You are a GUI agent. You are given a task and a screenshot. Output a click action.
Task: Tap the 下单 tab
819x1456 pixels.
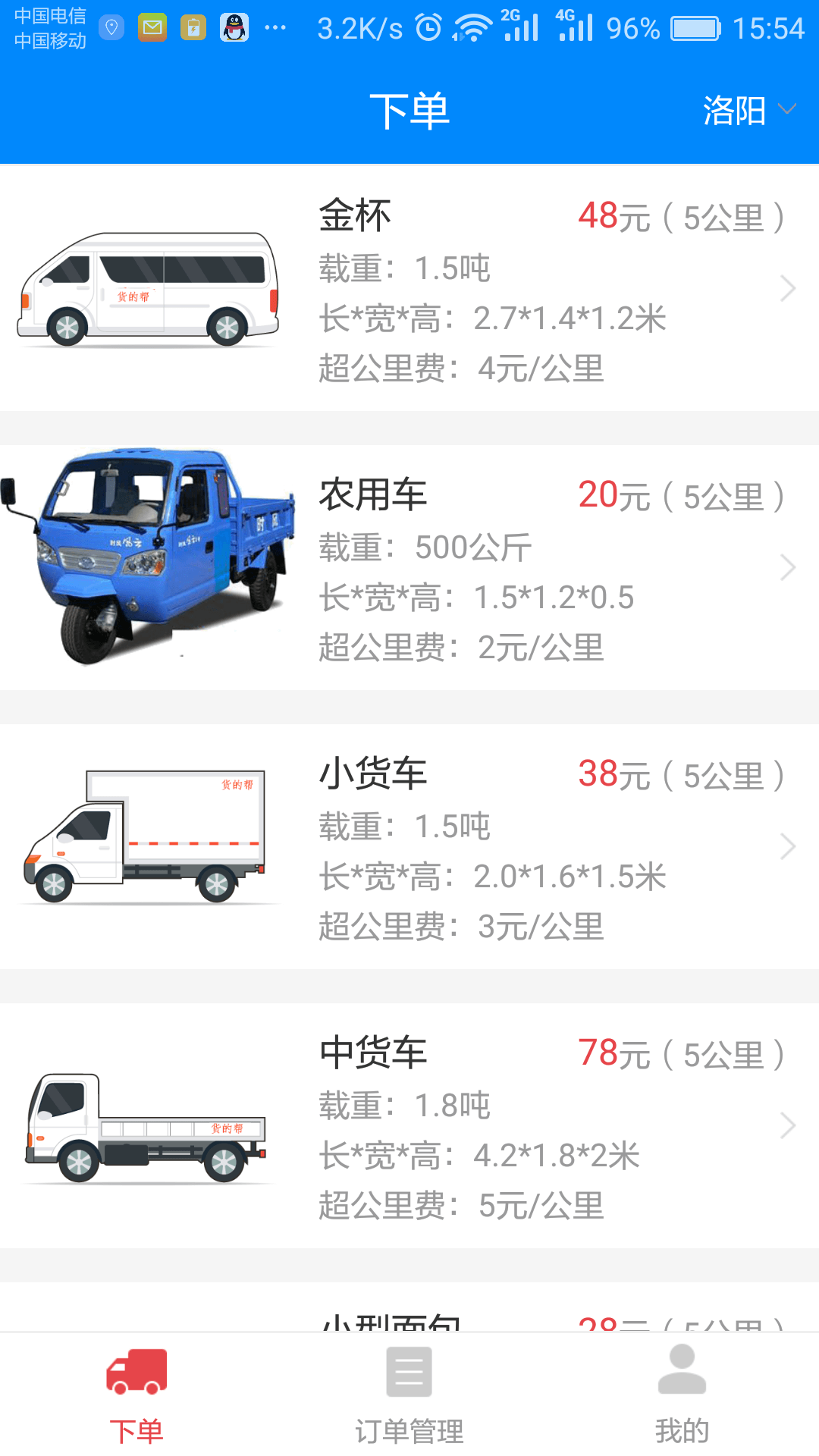point(136,1395)
